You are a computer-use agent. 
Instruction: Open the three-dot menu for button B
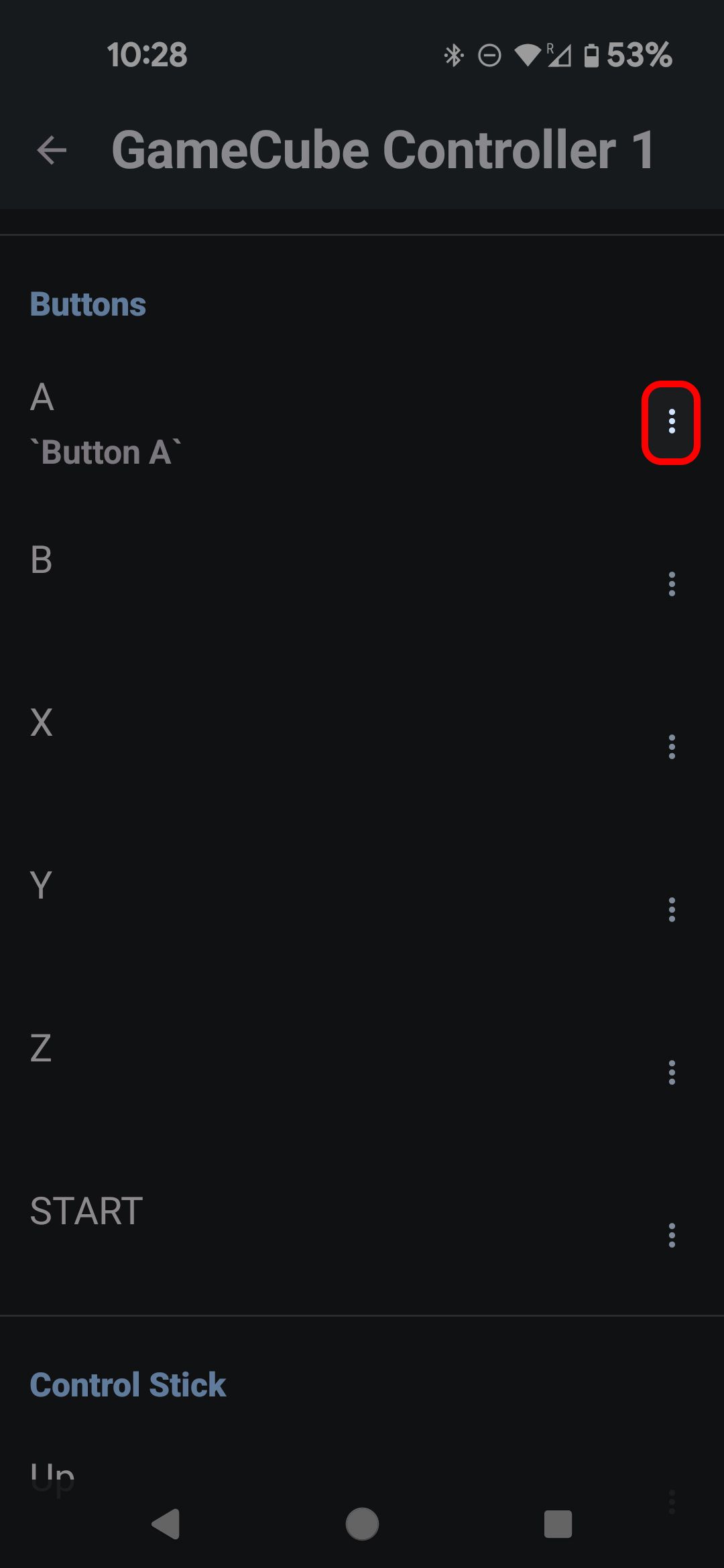point(671,584)
